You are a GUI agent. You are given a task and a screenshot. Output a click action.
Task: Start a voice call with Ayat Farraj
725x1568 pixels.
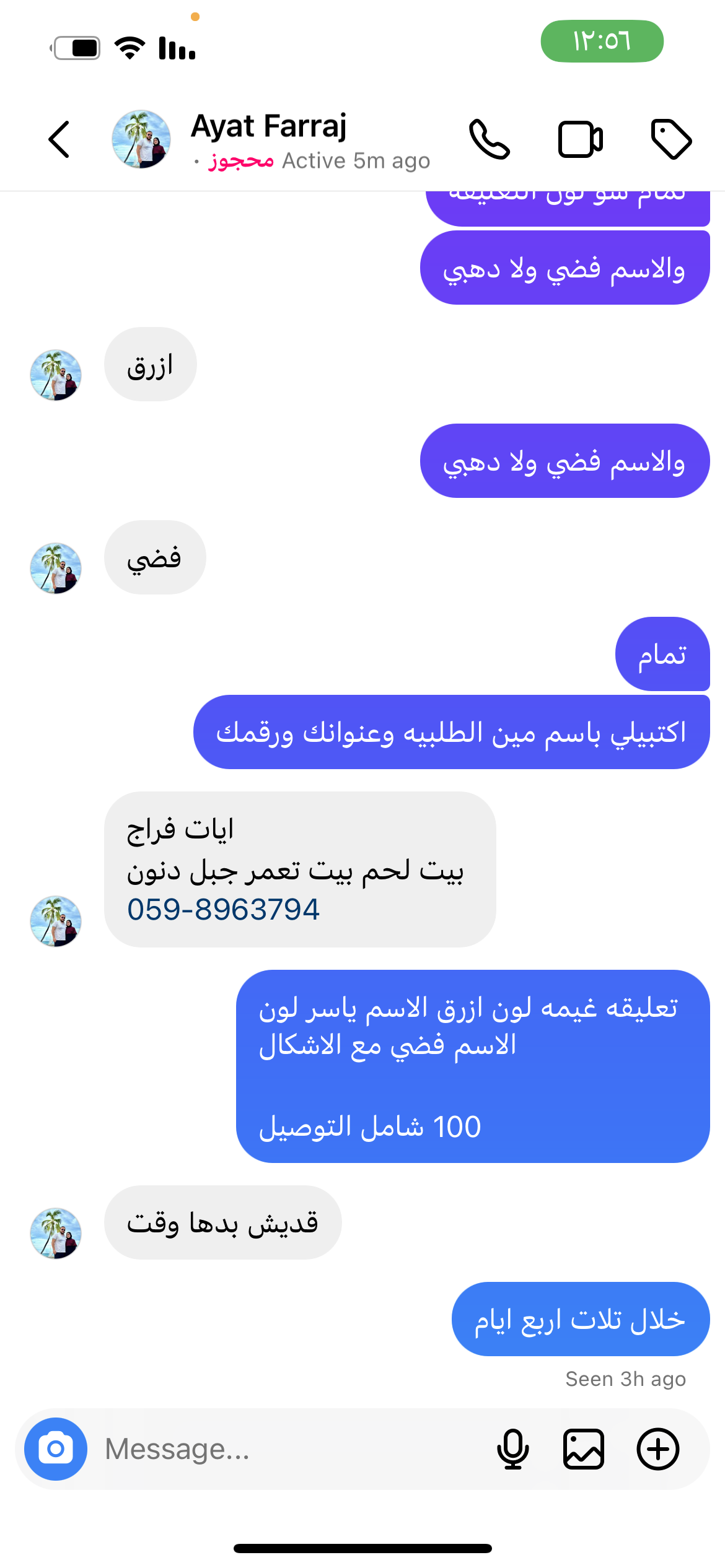click(490, 139)
